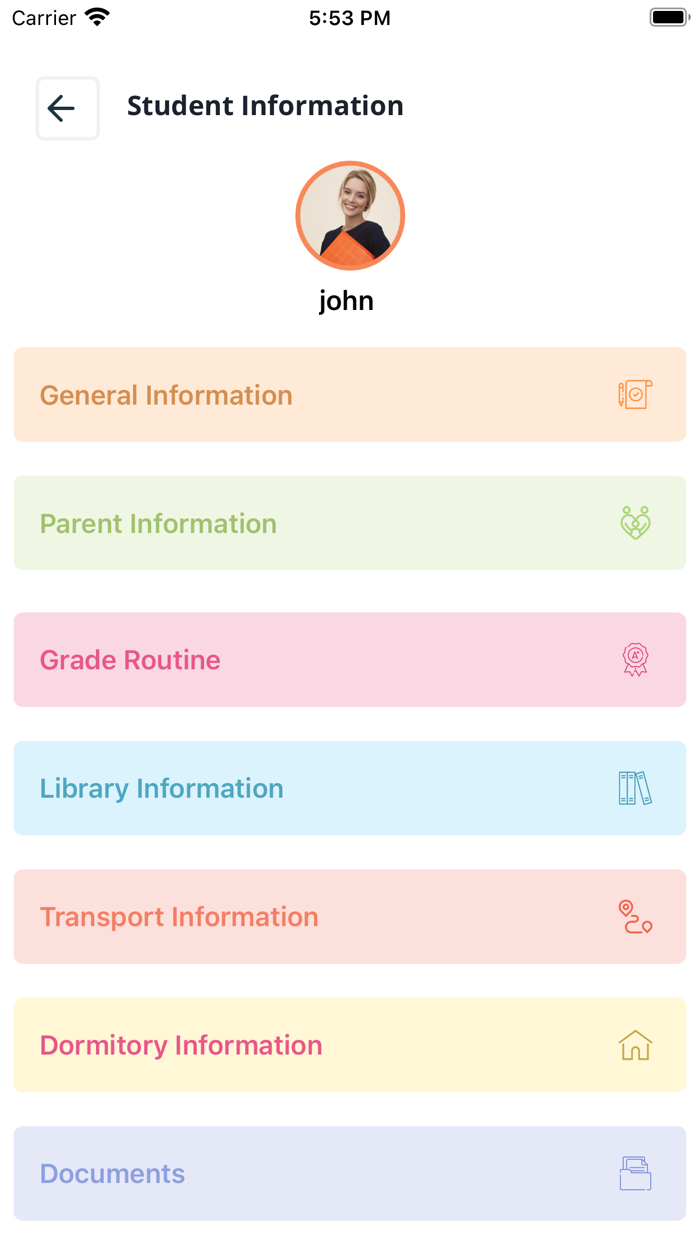Screen dimensions: 700x1244
Task: Show Transport Information details
Action: tap(350, 917)
